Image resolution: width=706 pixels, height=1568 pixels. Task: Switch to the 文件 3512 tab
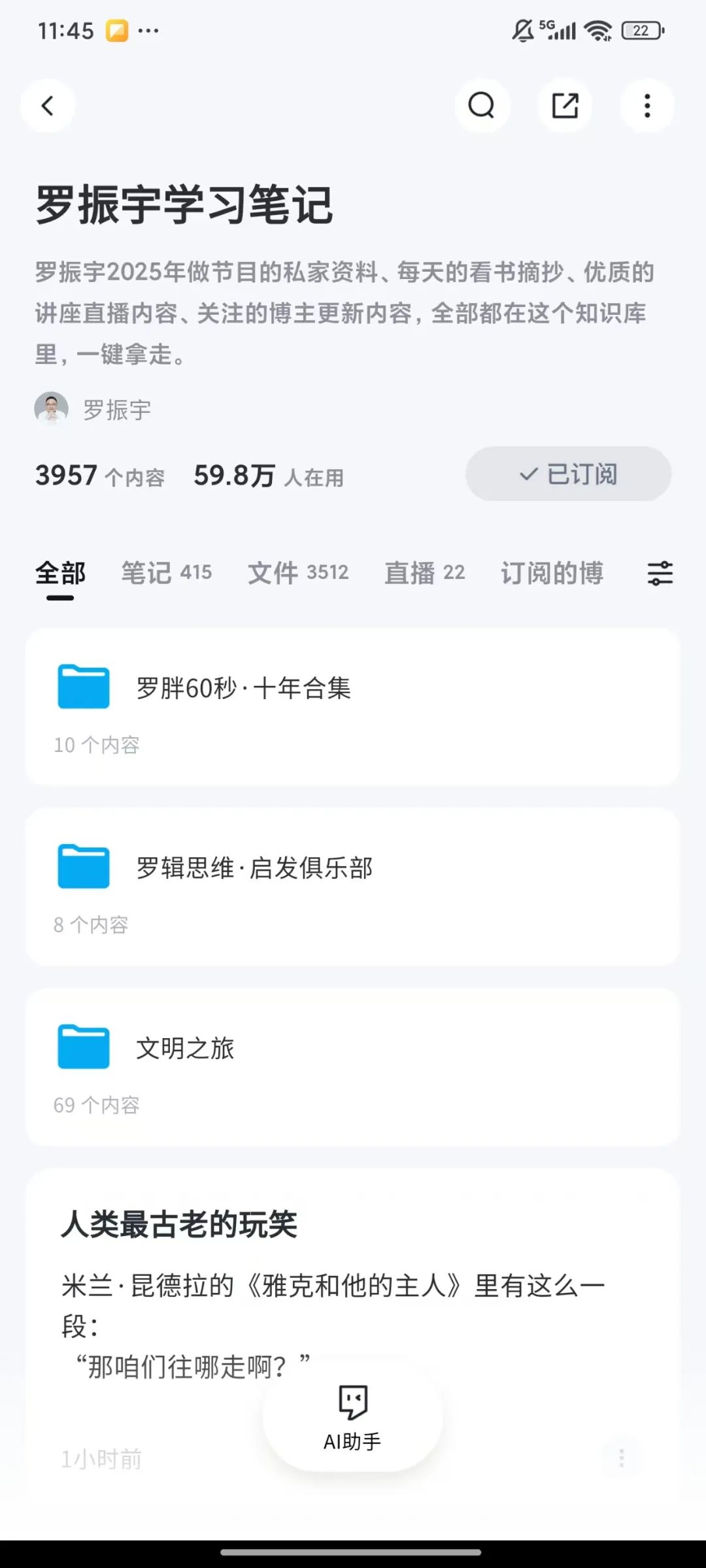(298, 573)
